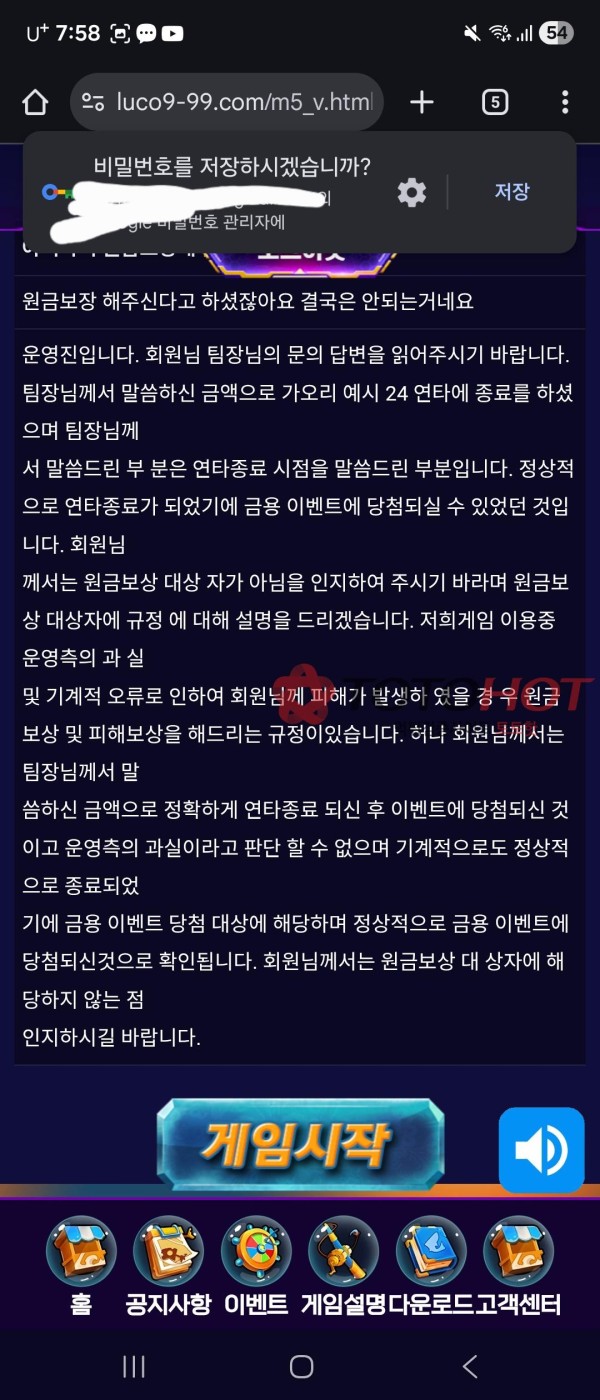600x1400 pixels.
Task: Open the 공지사항 notices section
Action: tap(168, 1266)
